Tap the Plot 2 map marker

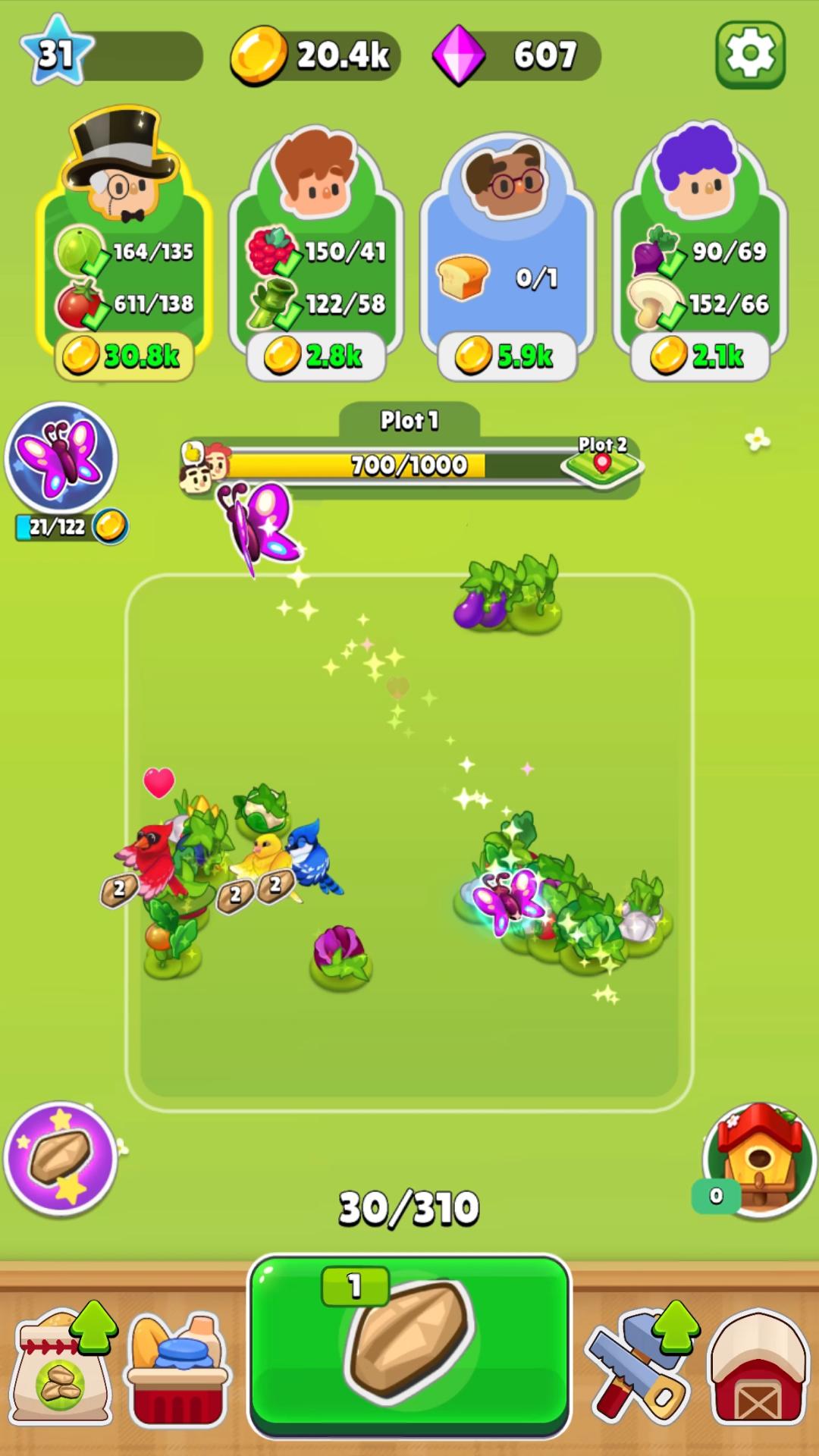click(x=602, y=461)
